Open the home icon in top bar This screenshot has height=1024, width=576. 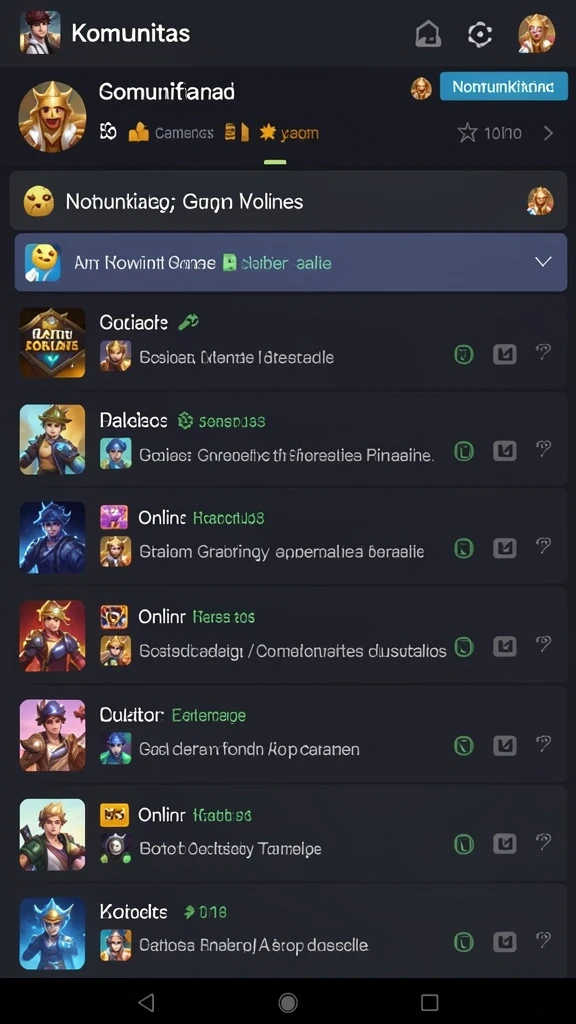pos(428,34)
